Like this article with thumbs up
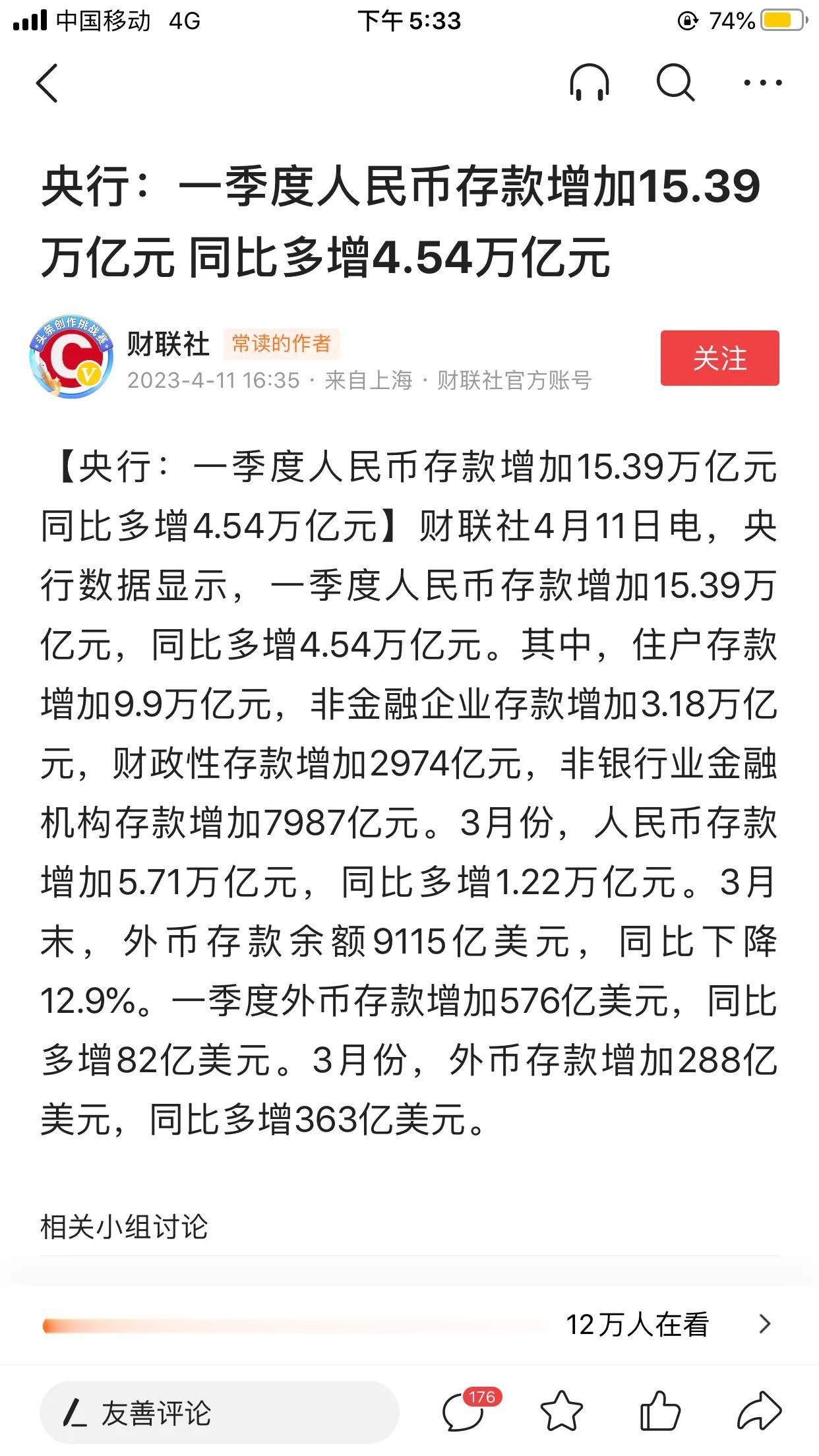The image size is (819, 1456). (660, 1412)
